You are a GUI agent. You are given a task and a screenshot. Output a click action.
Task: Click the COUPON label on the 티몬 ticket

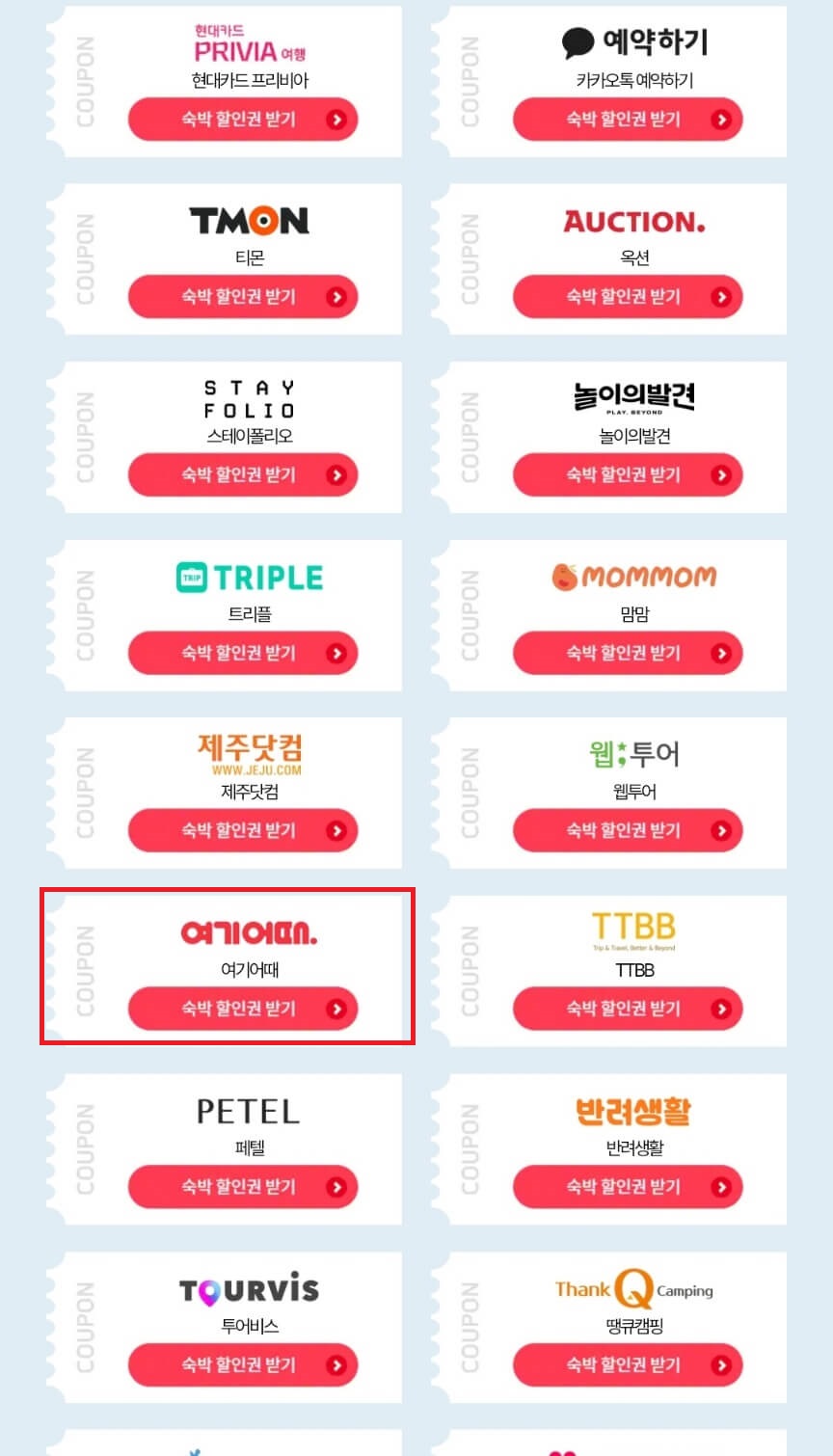point(85,257)
